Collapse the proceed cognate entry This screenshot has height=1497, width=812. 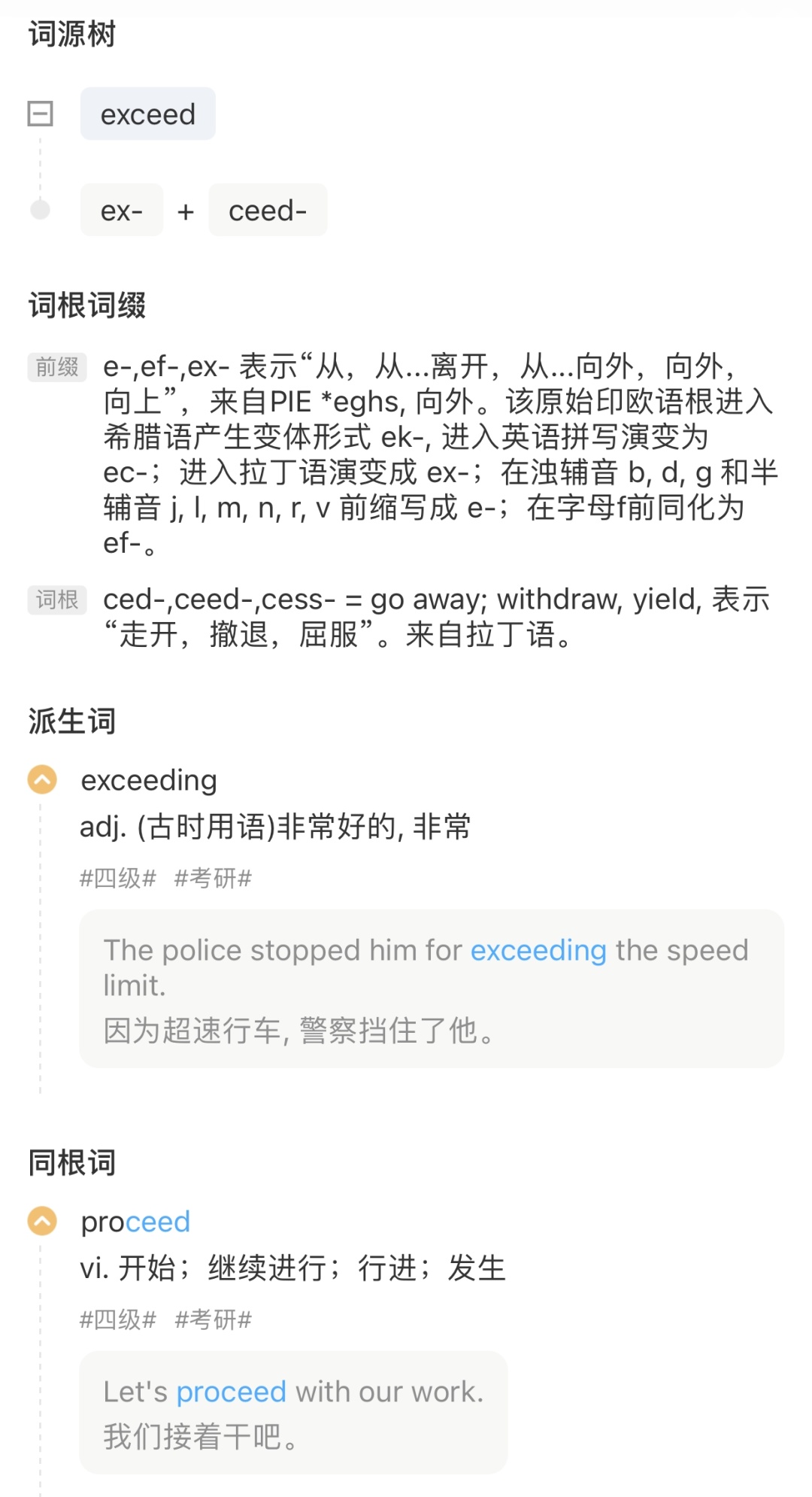pos(42,1222)
